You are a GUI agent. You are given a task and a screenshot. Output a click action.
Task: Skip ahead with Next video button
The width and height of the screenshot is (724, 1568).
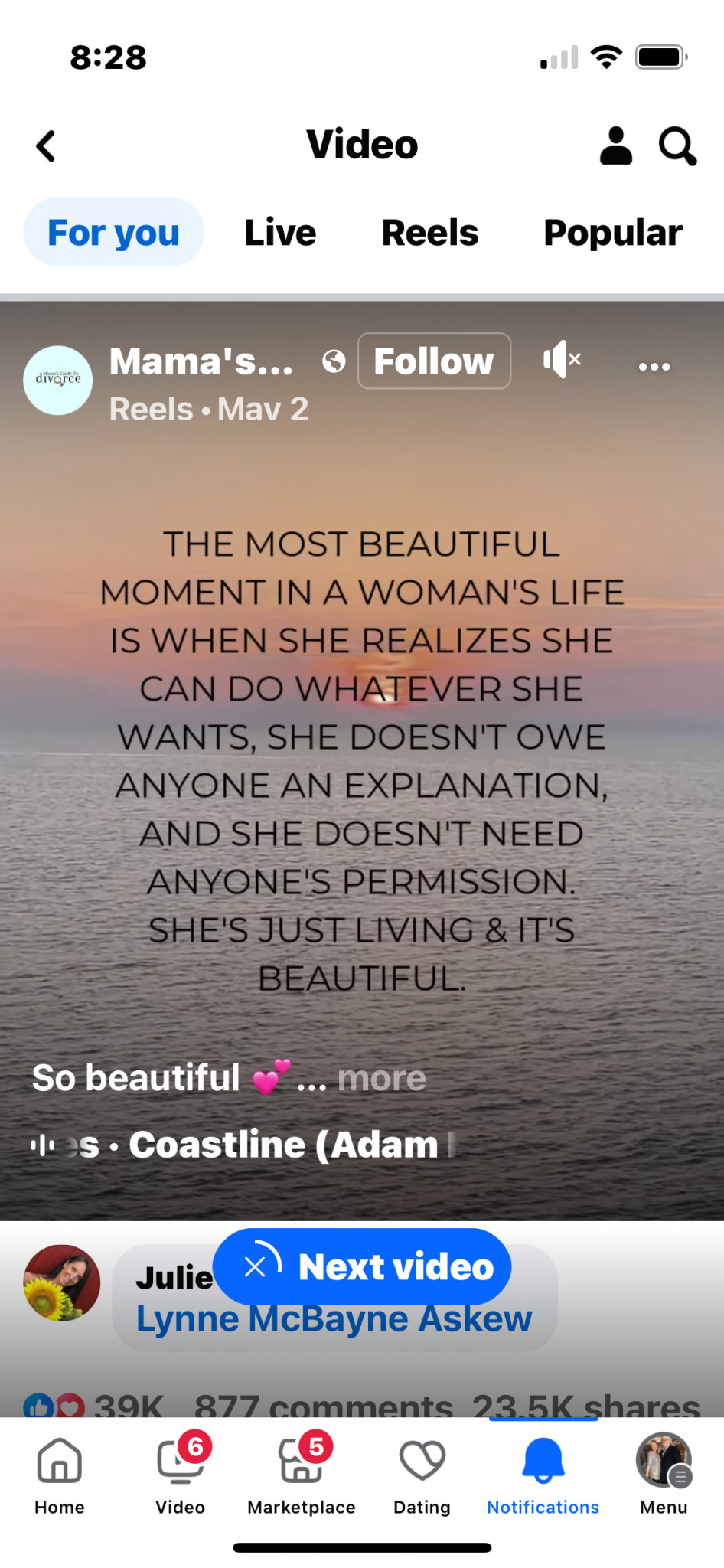tap(396, 1266)
